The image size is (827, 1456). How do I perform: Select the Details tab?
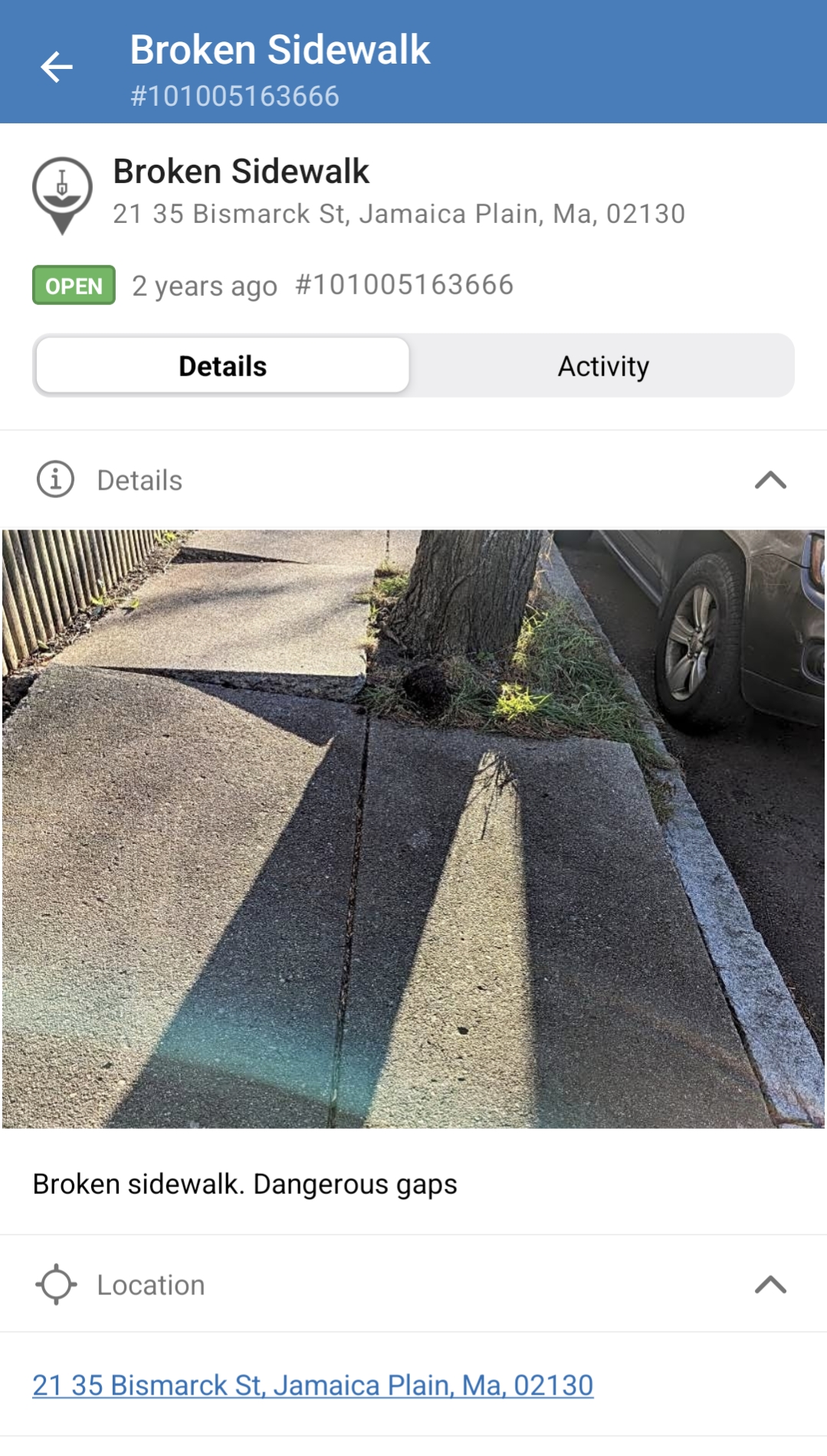[222, 366]
